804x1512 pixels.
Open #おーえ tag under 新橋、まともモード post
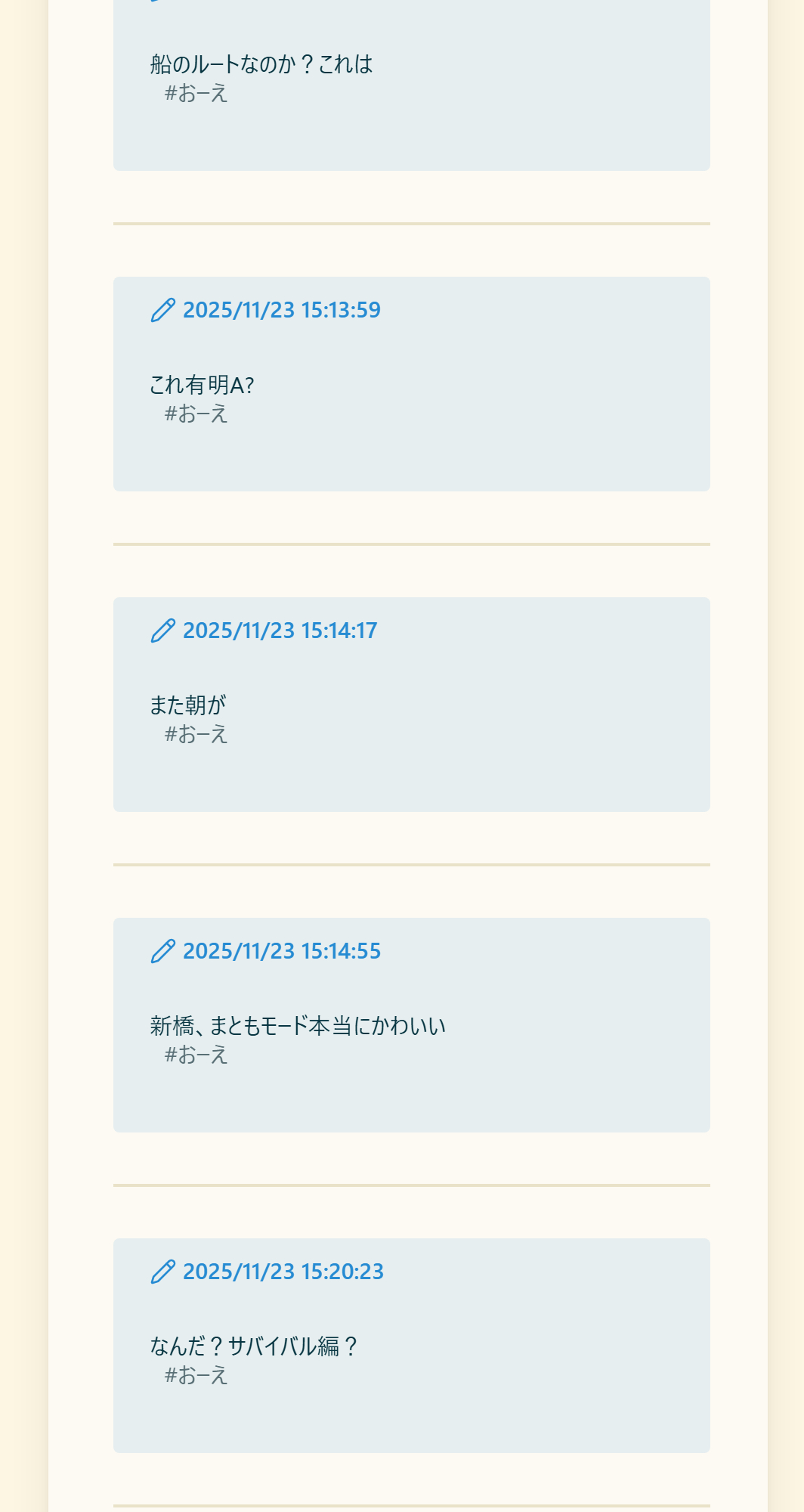196,1055
